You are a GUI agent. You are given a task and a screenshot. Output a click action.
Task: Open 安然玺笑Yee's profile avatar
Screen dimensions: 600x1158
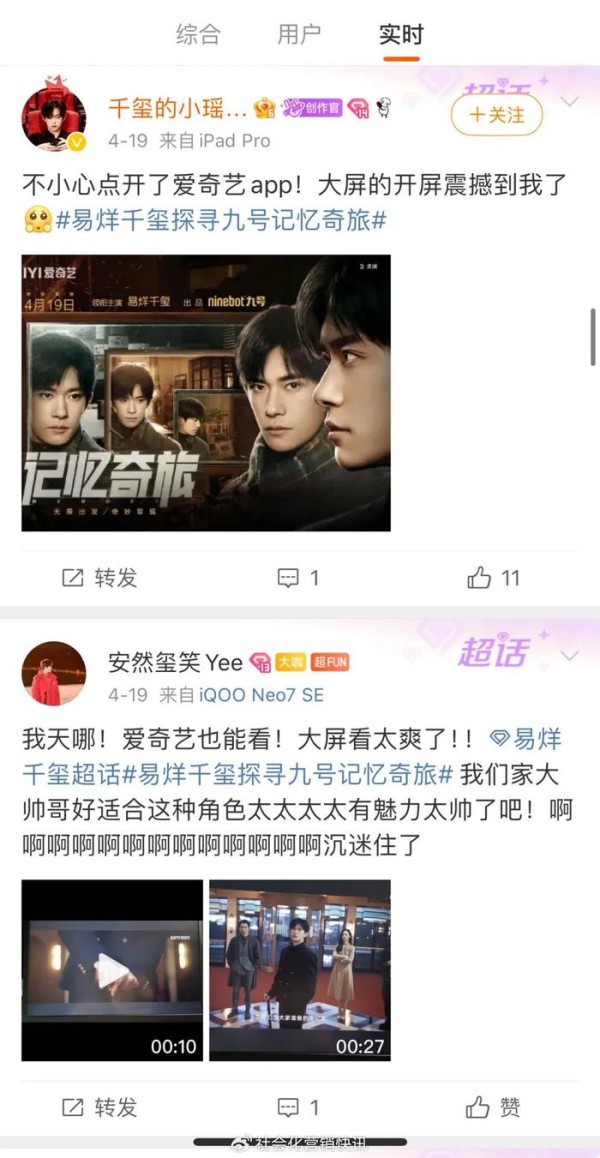point(54,672)
